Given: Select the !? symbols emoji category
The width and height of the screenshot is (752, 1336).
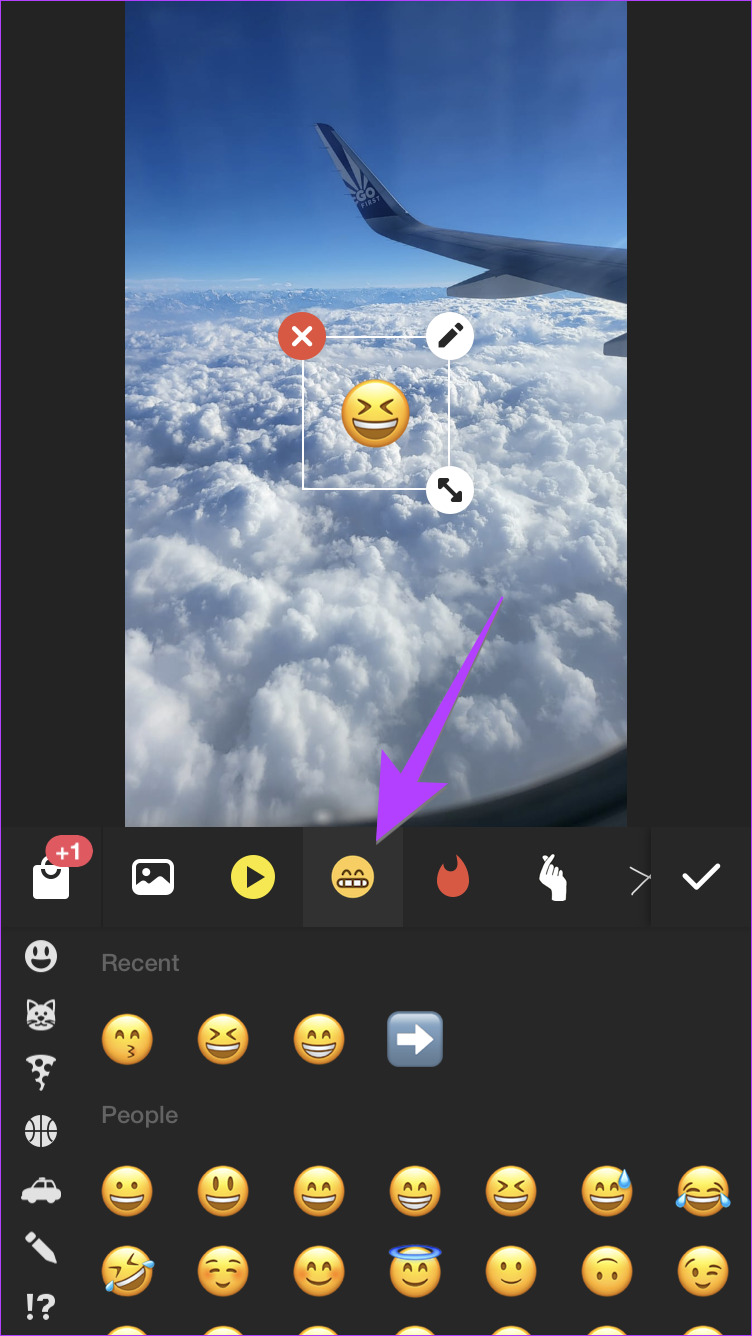Looking at the screenshot, I should click(41, 1305).
